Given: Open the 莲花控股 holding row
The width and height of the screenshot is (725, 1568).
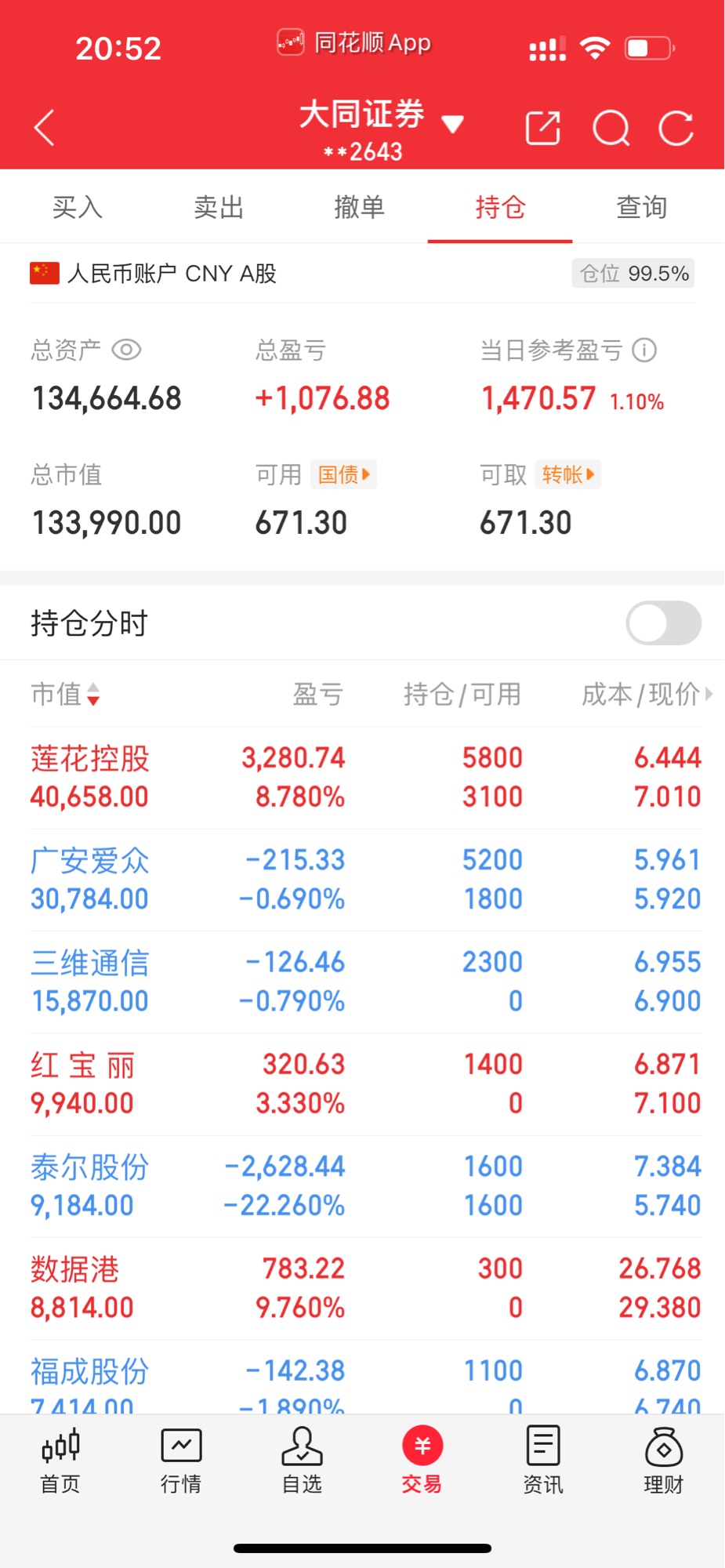Looking at the screenshot, I should point(365,778).
